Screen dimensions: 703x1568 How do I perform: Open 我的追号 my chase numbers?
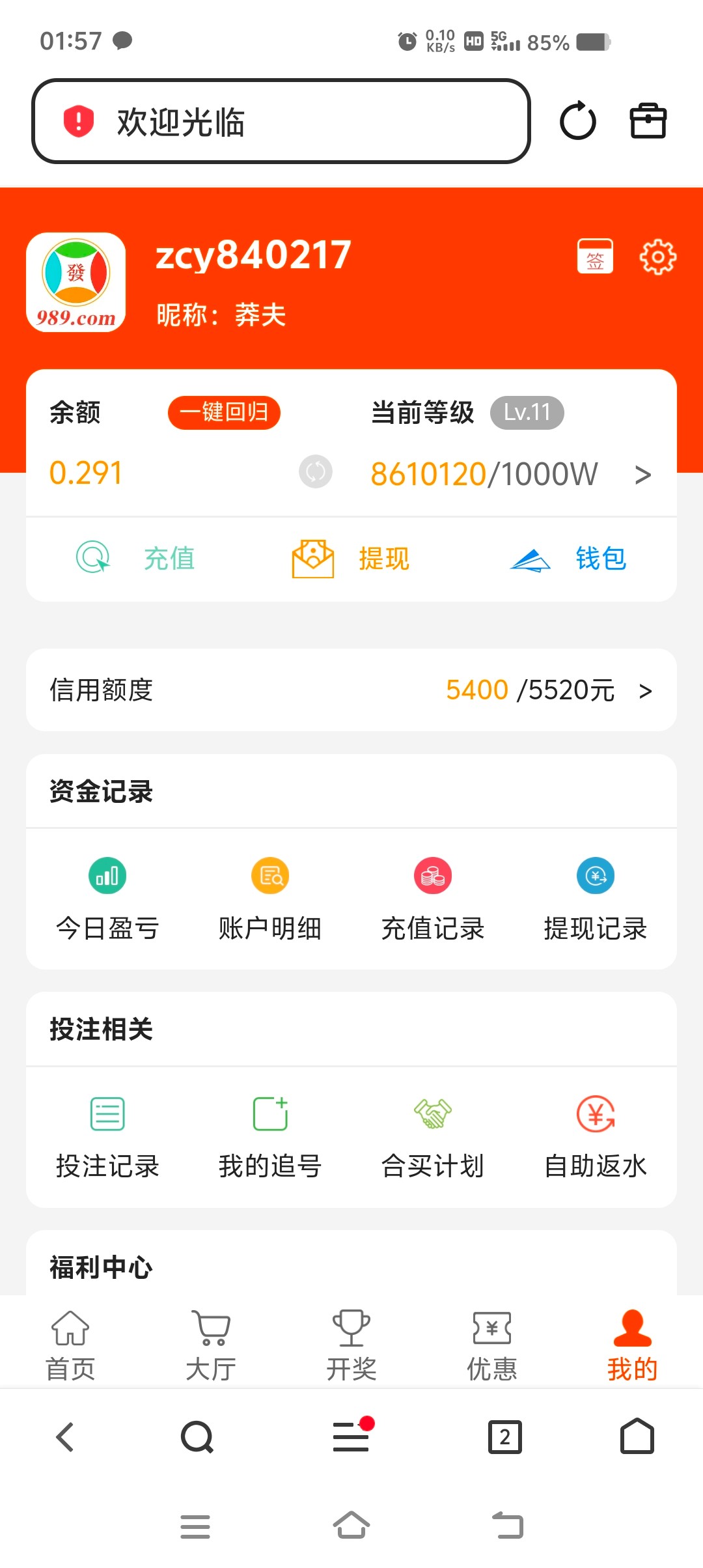click(x=270, y=1136)
